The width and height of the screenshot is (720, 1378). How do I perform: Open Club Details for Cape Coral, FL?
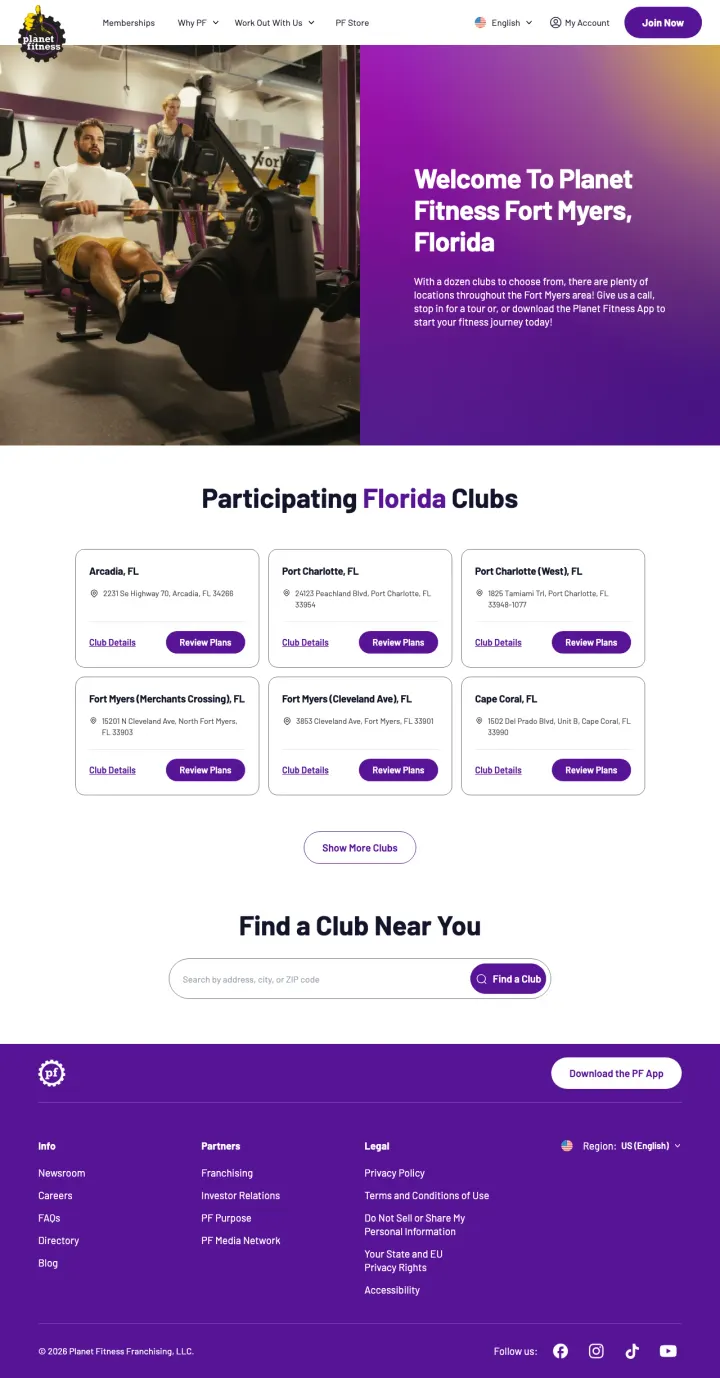pos(498,770)
